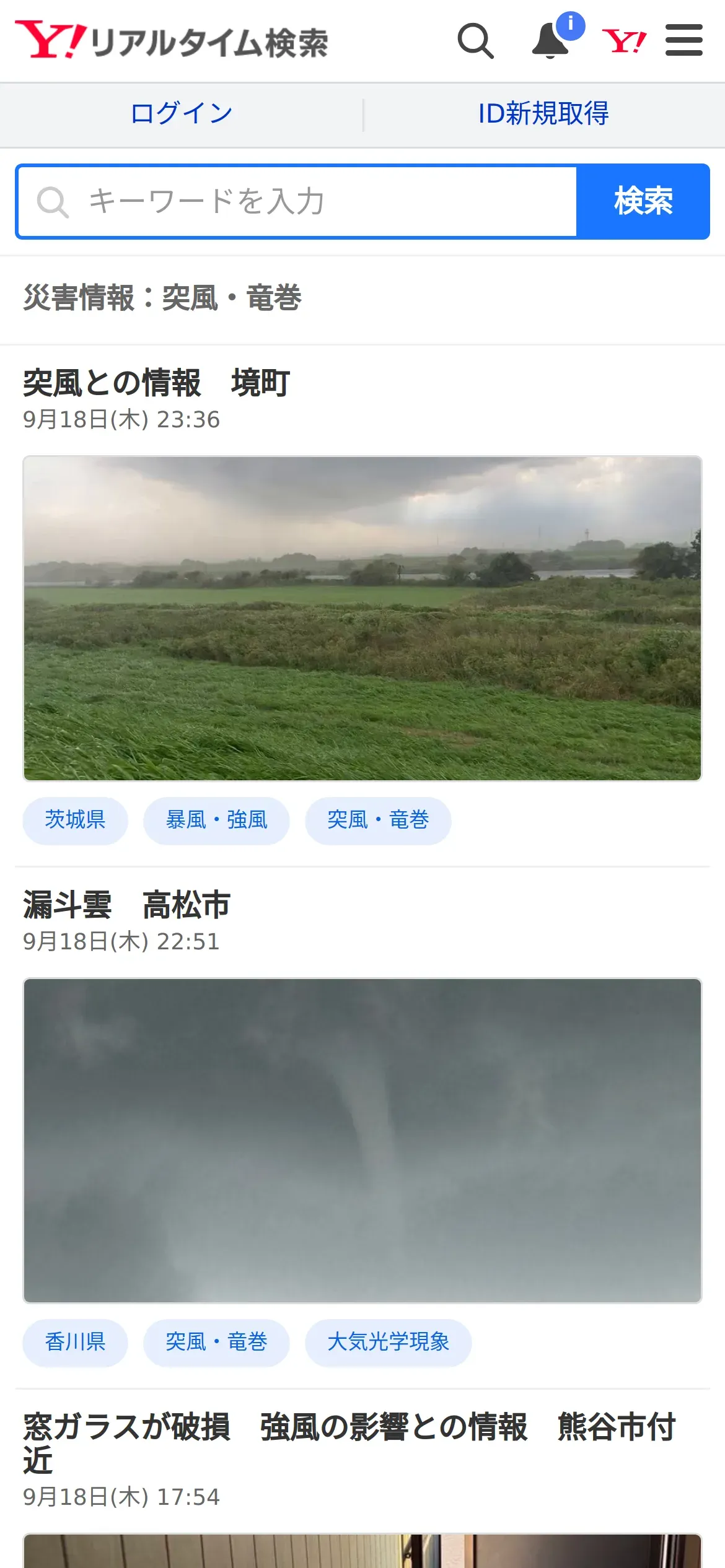
Task: Open the hamburger menu
Action: pyautogui.click(x=683, y=41)
